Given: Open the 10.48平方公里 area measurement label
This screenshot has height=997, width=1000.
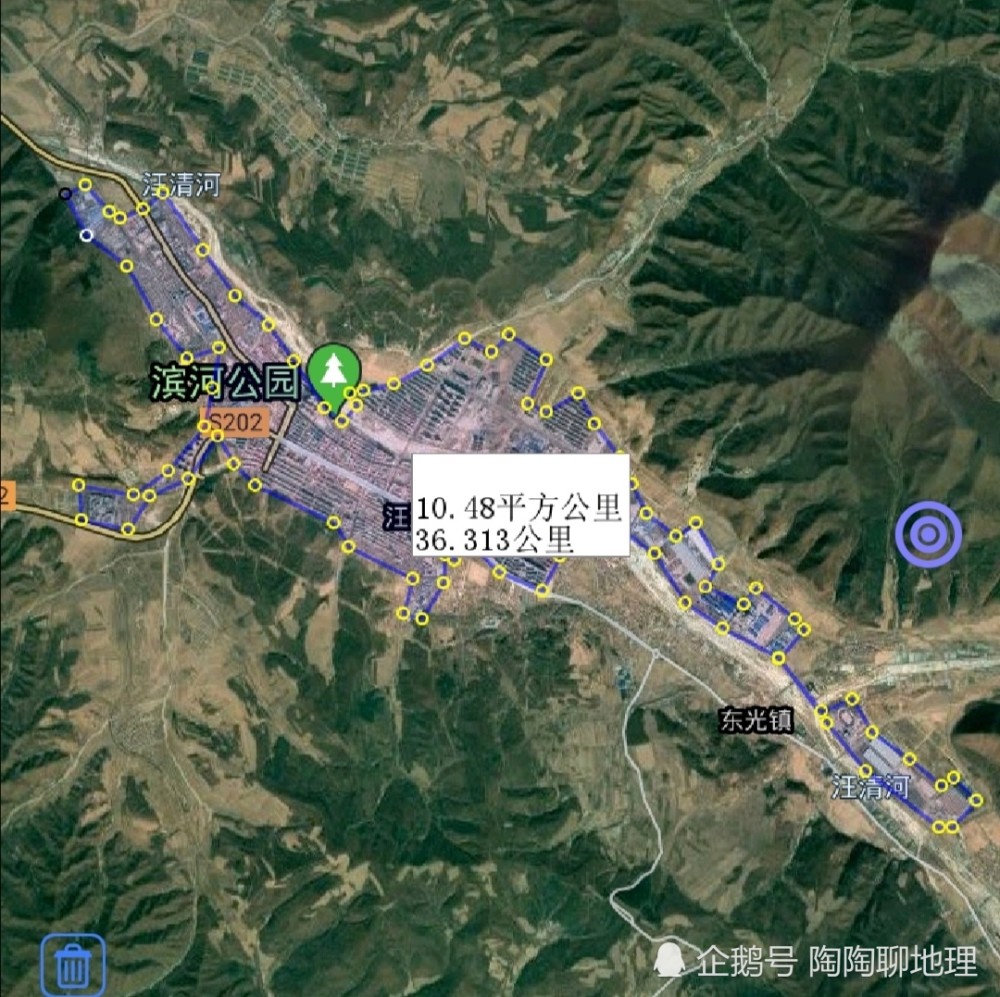Looking at the screenshot, I should [520, 506].
